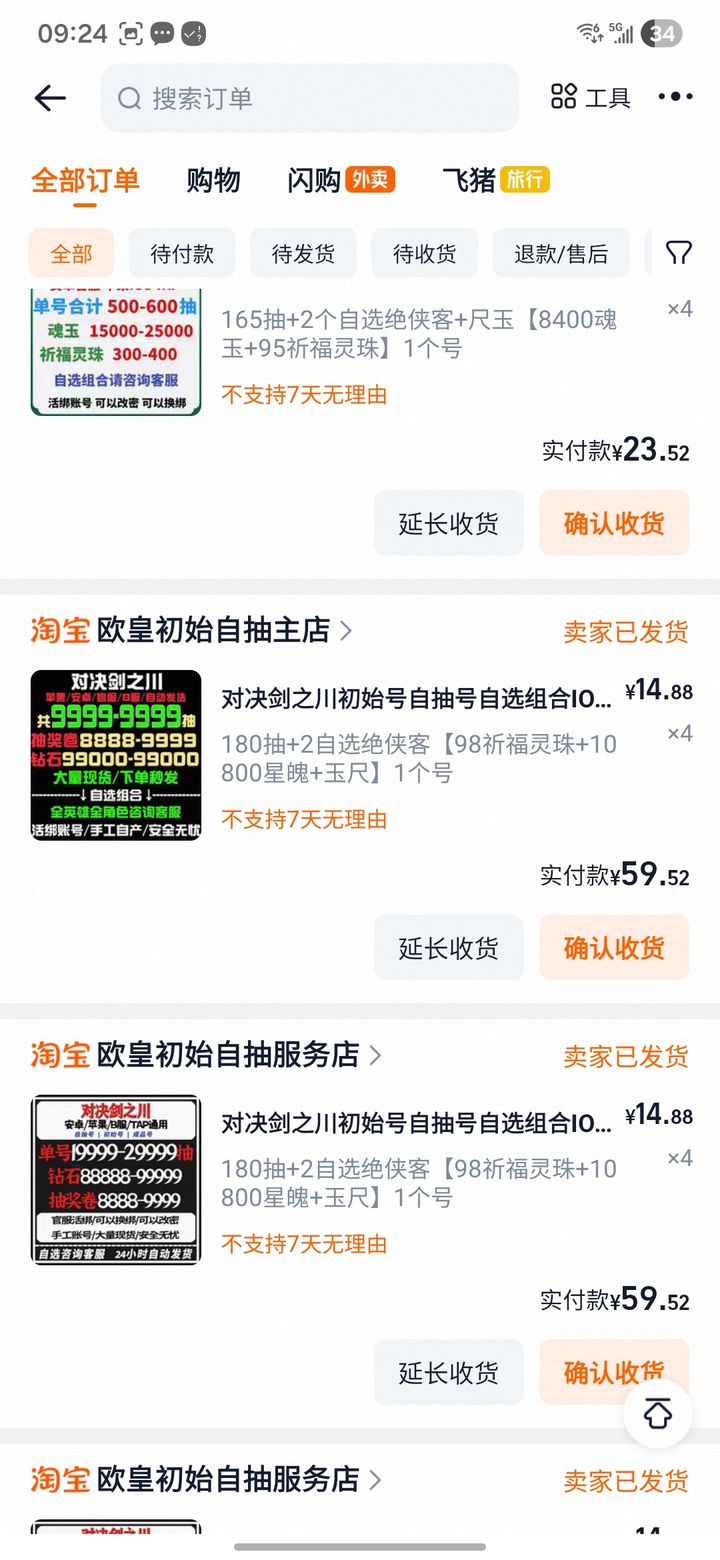The width and height of the screenshot is (720, 1560).
Task: Filter orders by 待发货
Action: click(303, 253)
